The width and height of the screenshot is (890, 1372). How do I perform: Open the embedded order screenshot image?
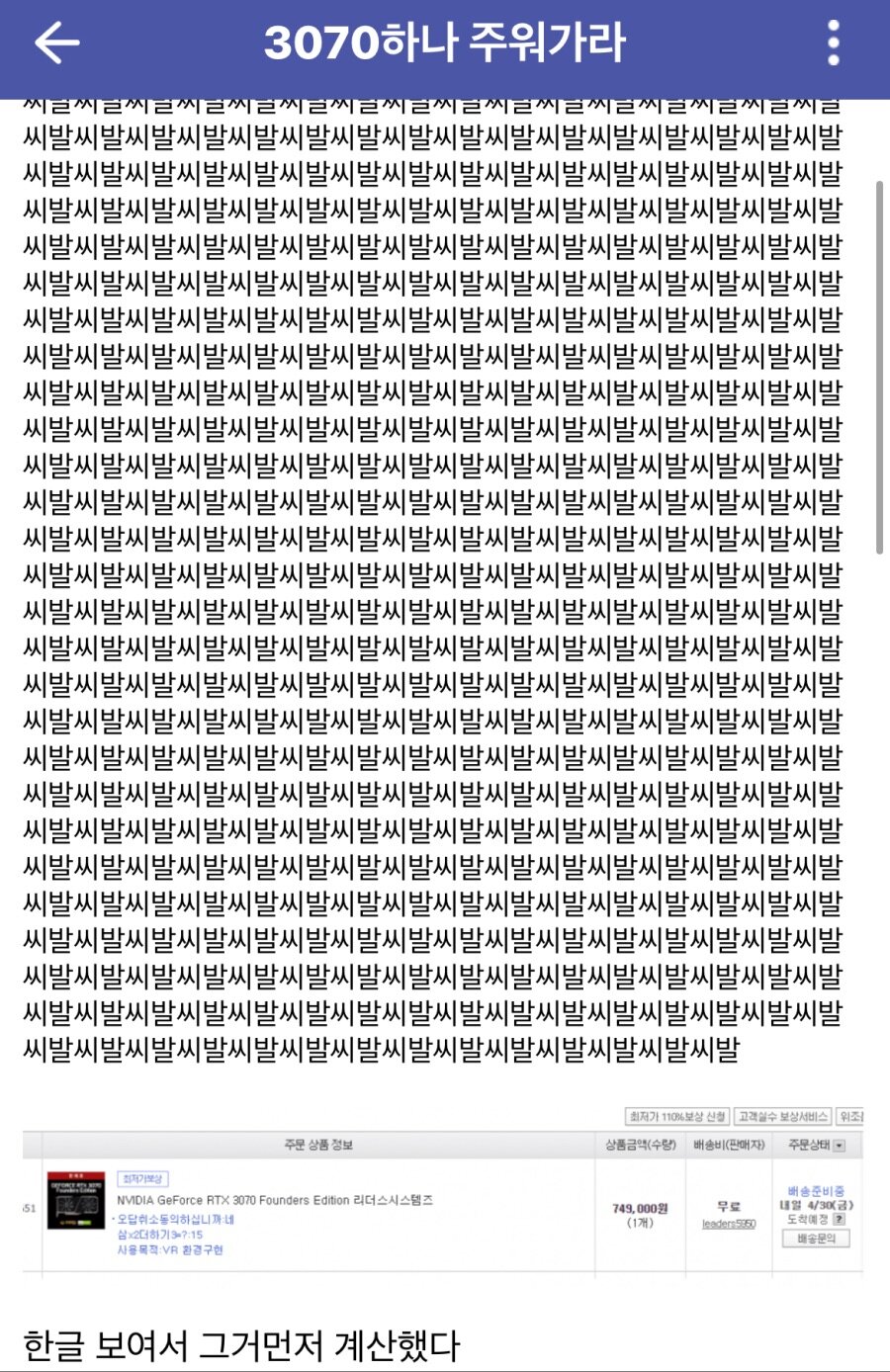(x=443, y=1191)
